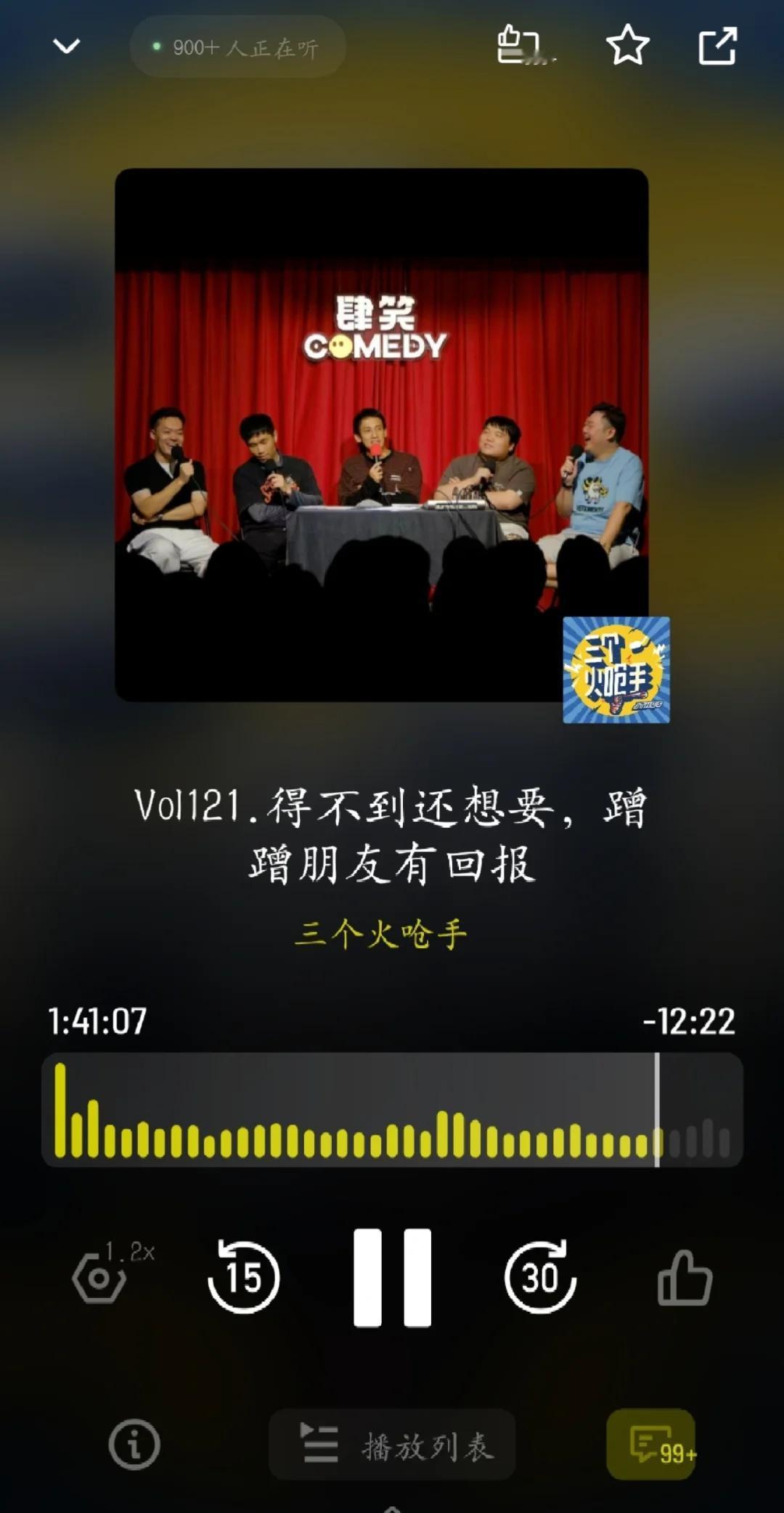Skip forward 30 seconds
This screenshot has width=784, height=1513.
tap(540, 1277)
